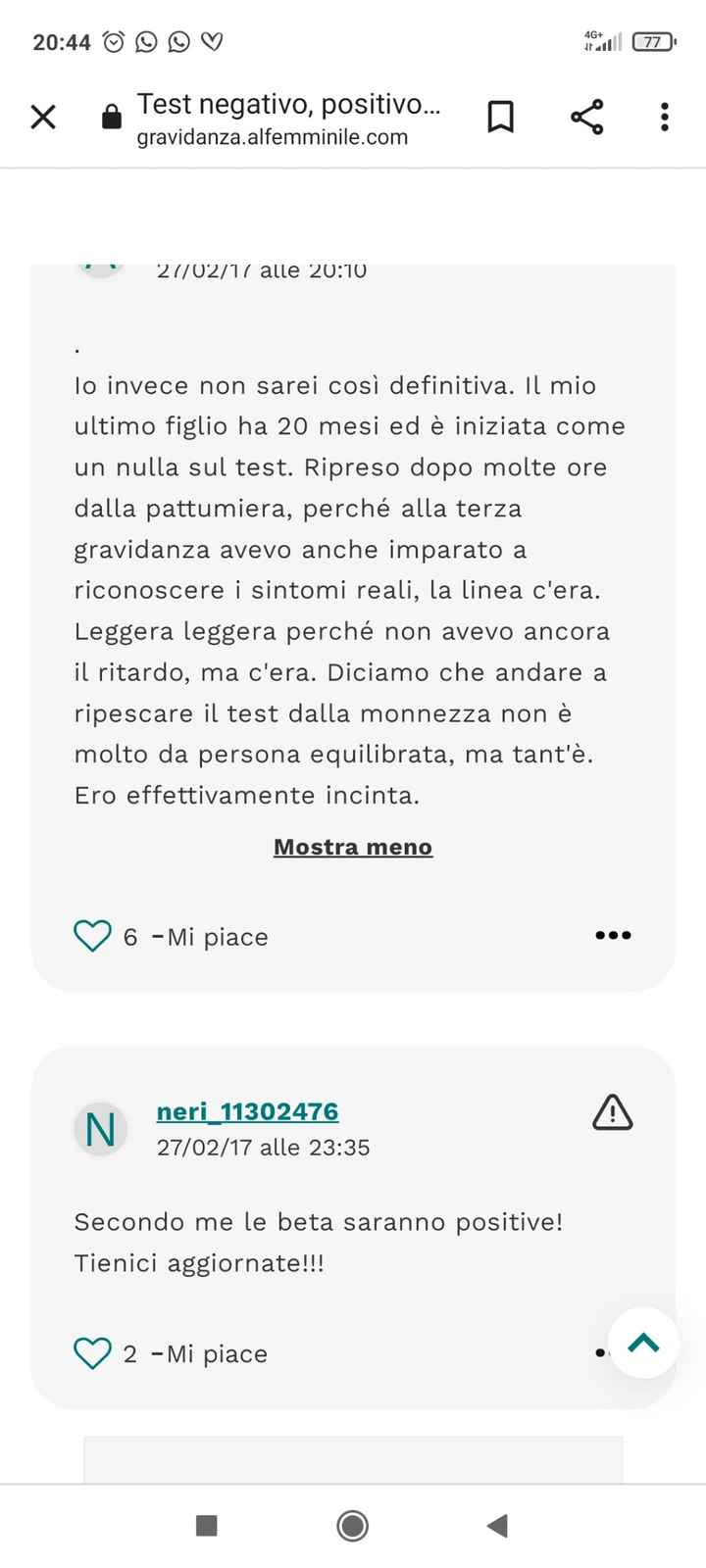Open the first comment's three-dot options
706x1568 pixels.
pos(612,935)
